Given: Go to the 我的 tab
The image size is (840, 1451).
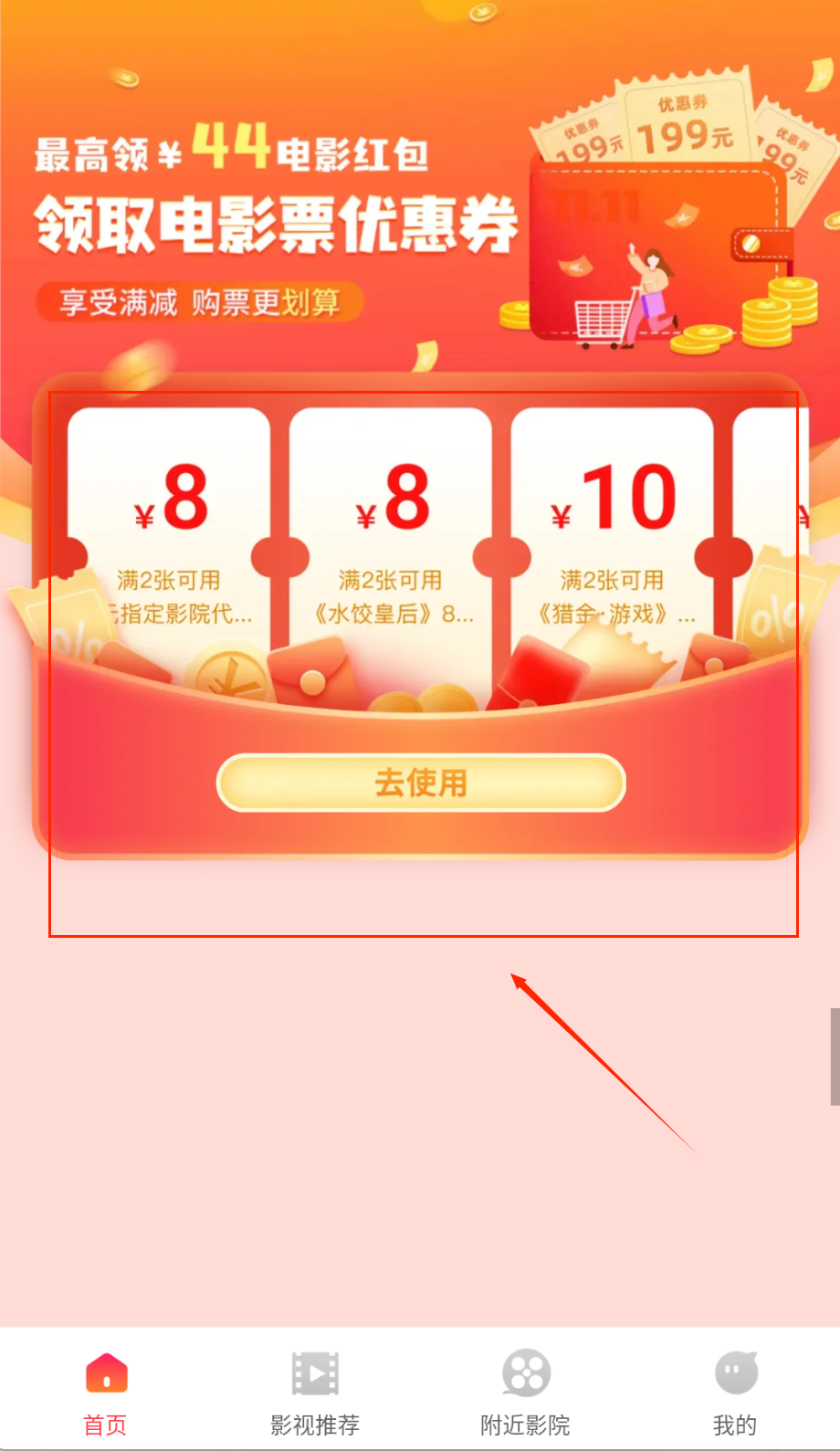Looking at the screenshot, I should click(x=735, y=1393).
